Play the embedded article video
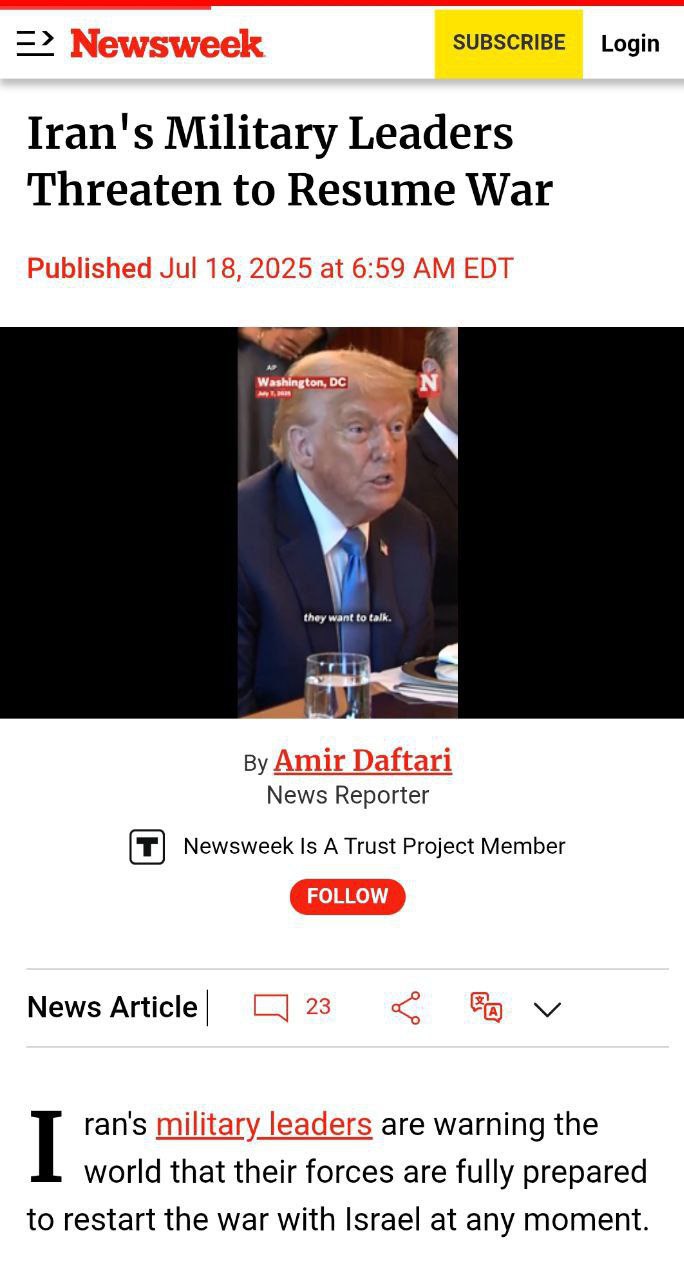This screenshot has width=684, height=1280. click(347, 522)
